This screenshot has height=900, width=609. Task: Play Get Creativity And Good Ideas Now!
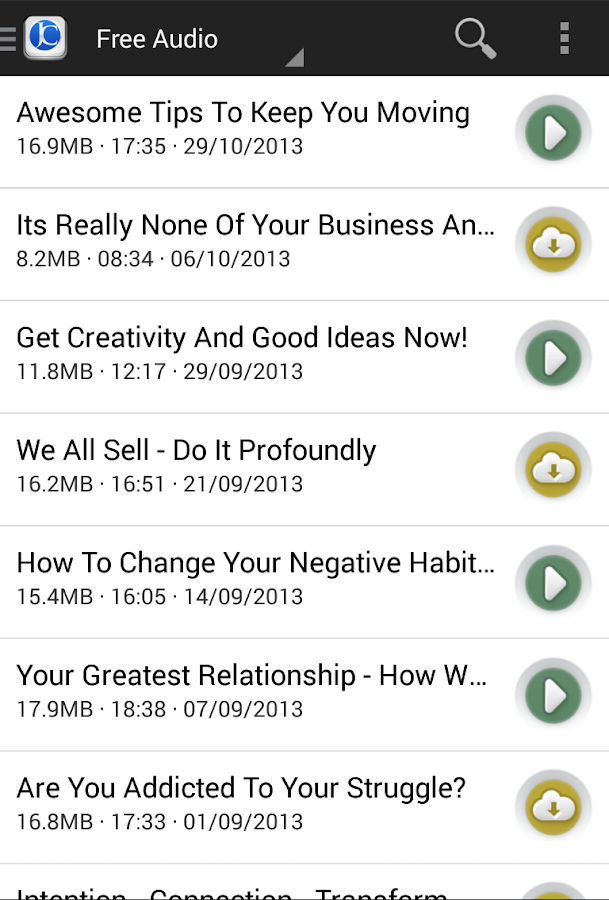click(x=553, y=357)
